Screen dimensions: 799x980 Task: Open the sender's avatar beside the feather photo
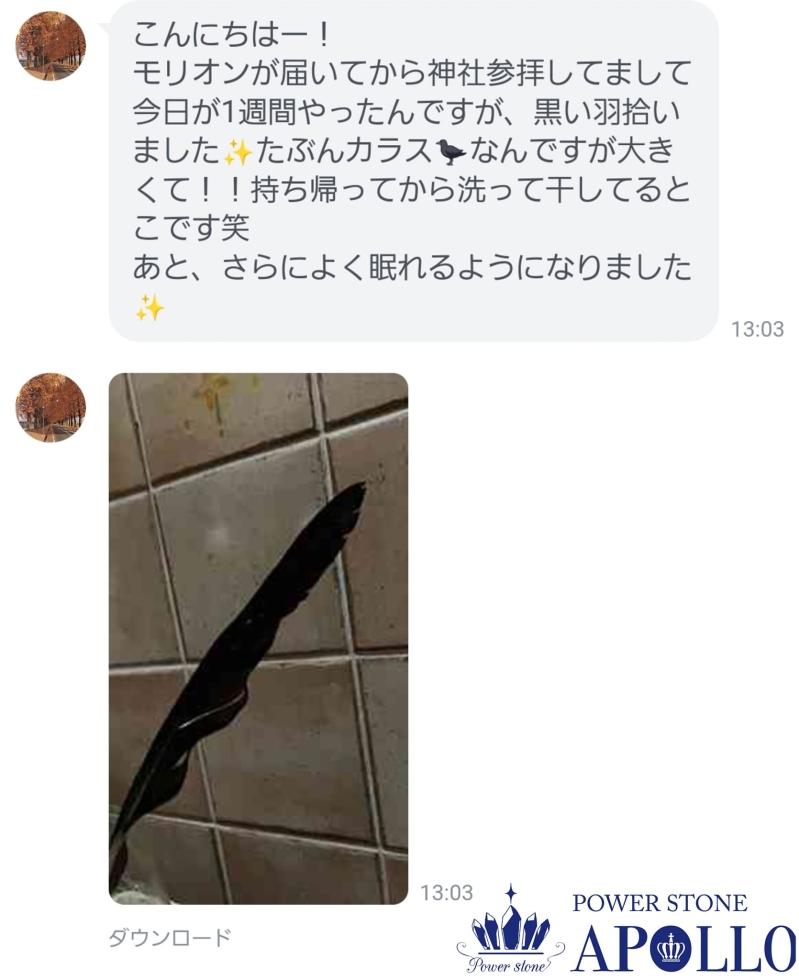[x=51, y=408]
